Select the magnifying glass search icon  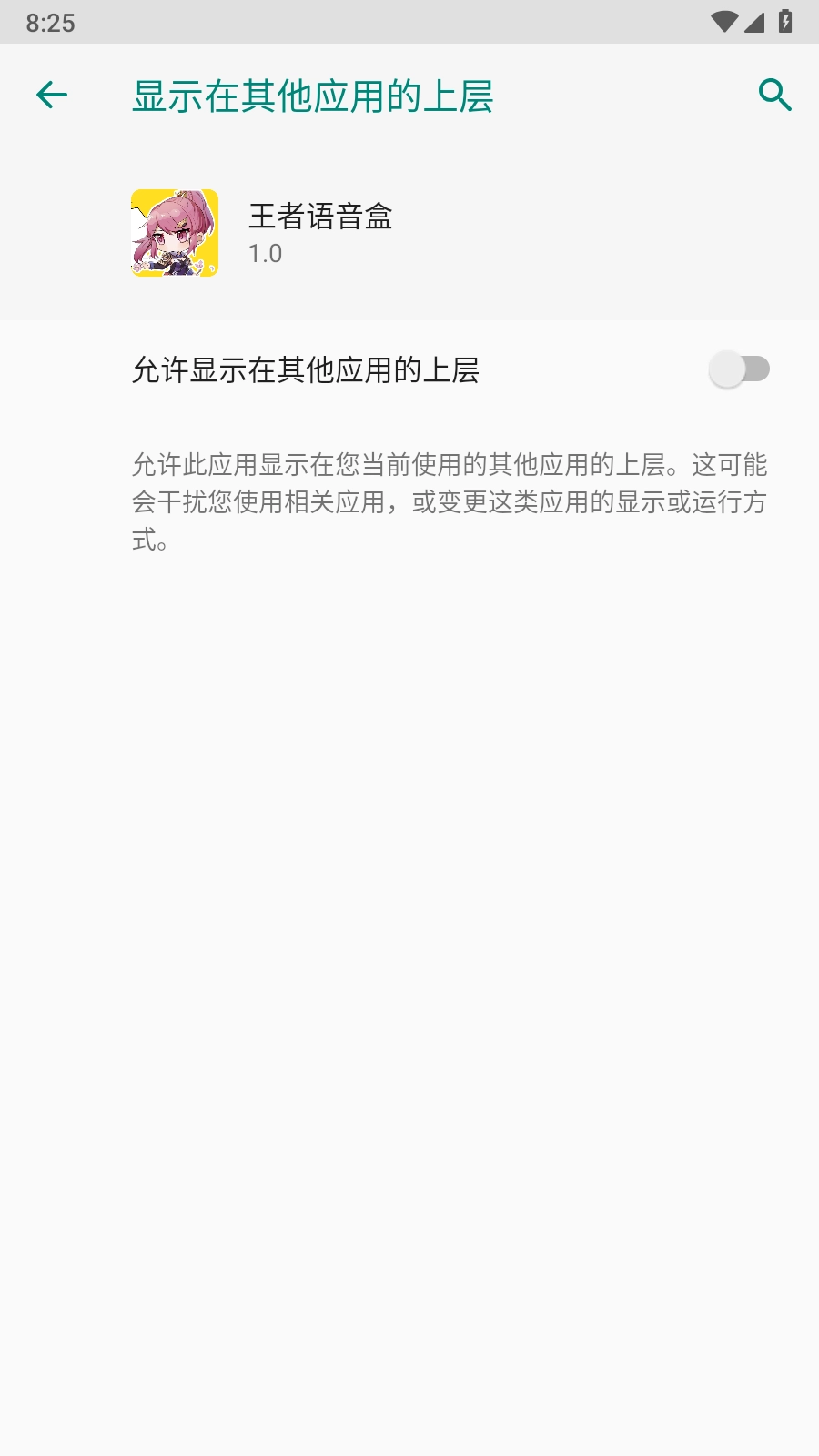[774, 94]
